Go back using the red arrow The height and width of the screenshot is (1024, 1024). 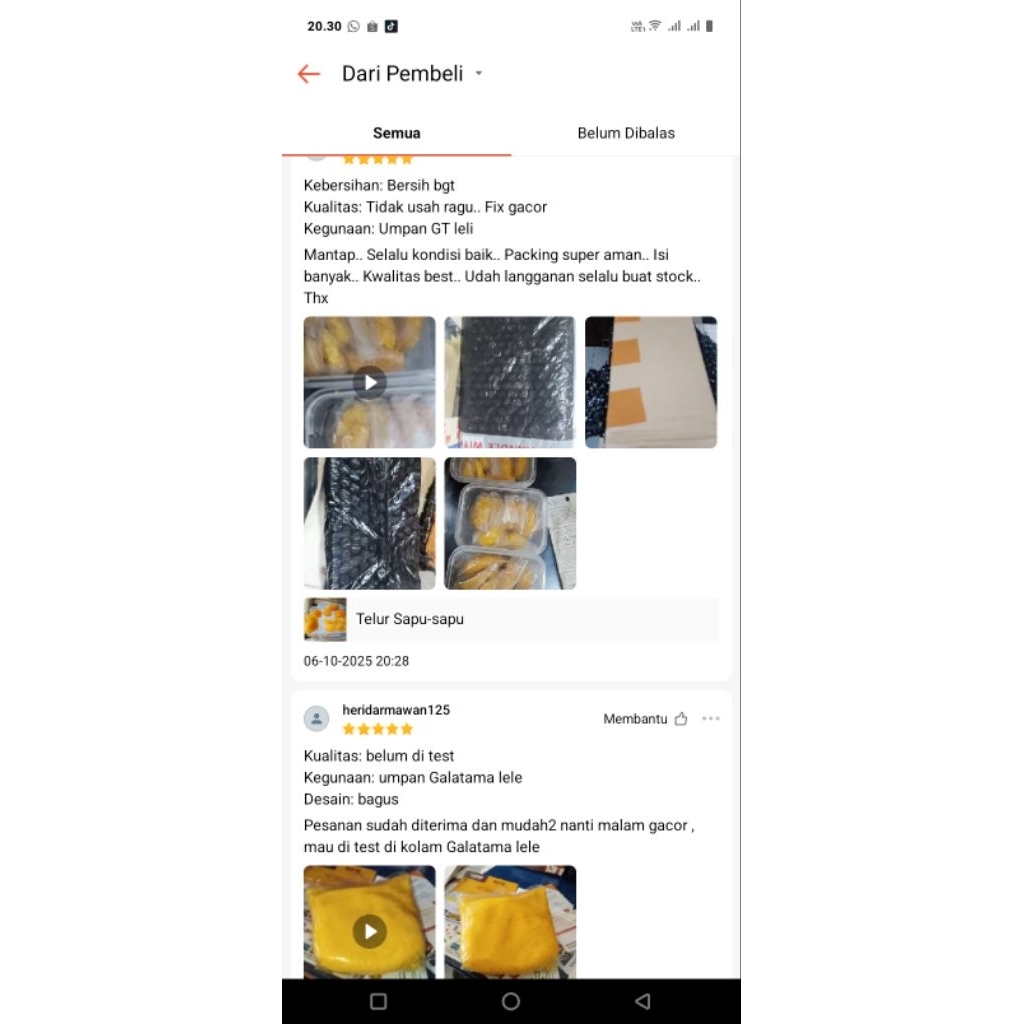[308, 74]
